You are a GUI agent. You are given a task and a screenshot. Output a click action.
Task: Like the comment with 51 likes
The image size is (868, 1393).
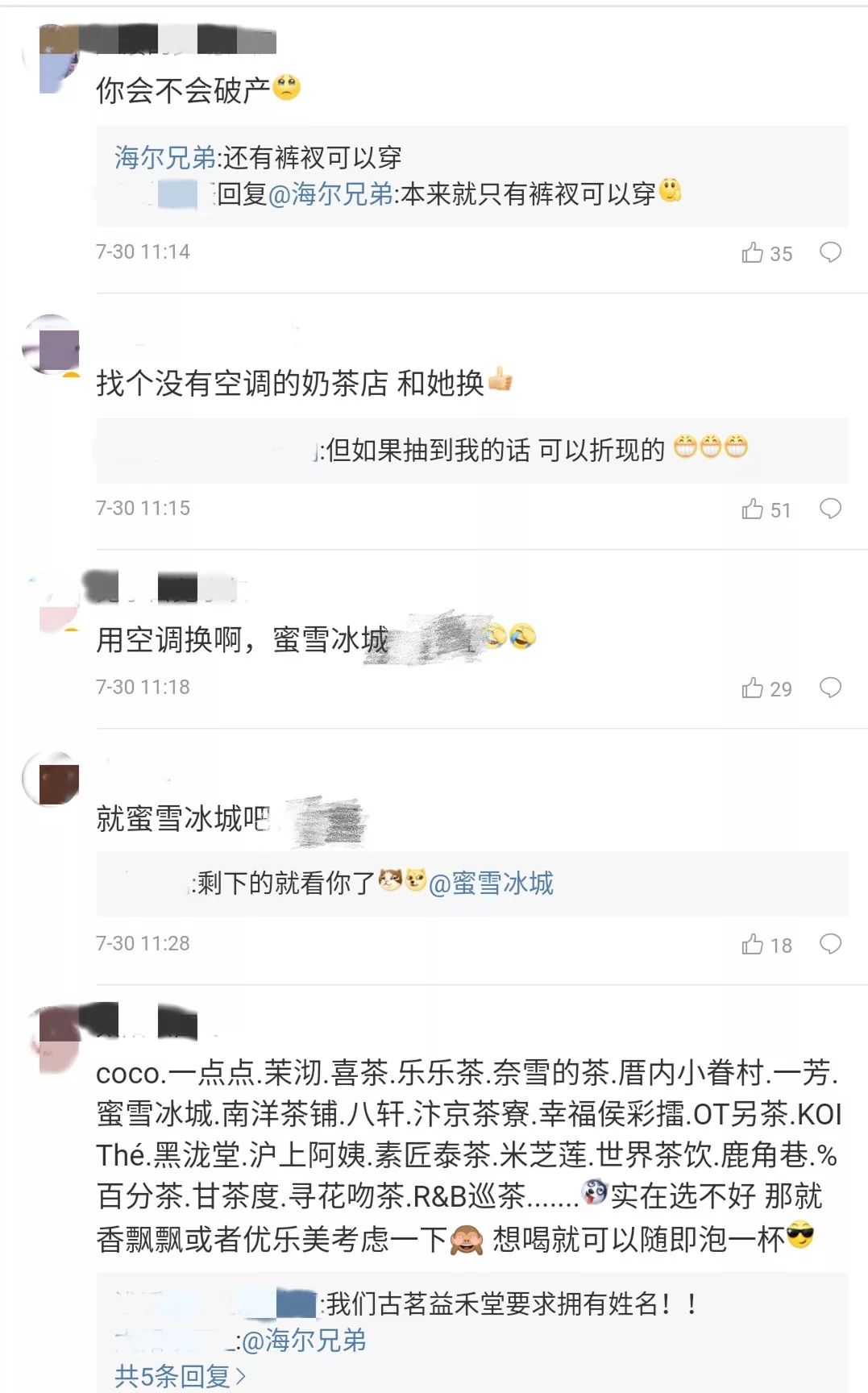point(766,509)
